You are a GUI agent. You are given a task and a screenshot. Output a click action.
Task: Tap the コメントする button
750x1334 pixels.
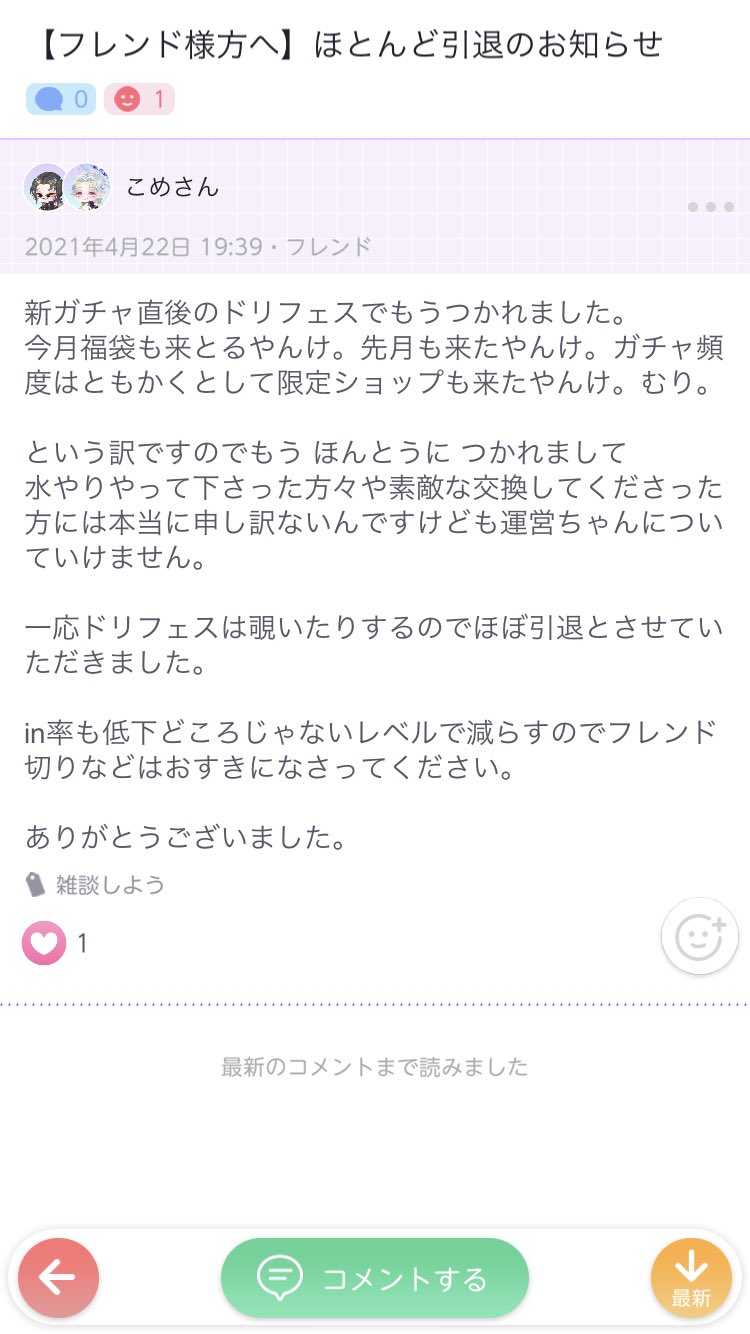click(x=374, y=1278)
